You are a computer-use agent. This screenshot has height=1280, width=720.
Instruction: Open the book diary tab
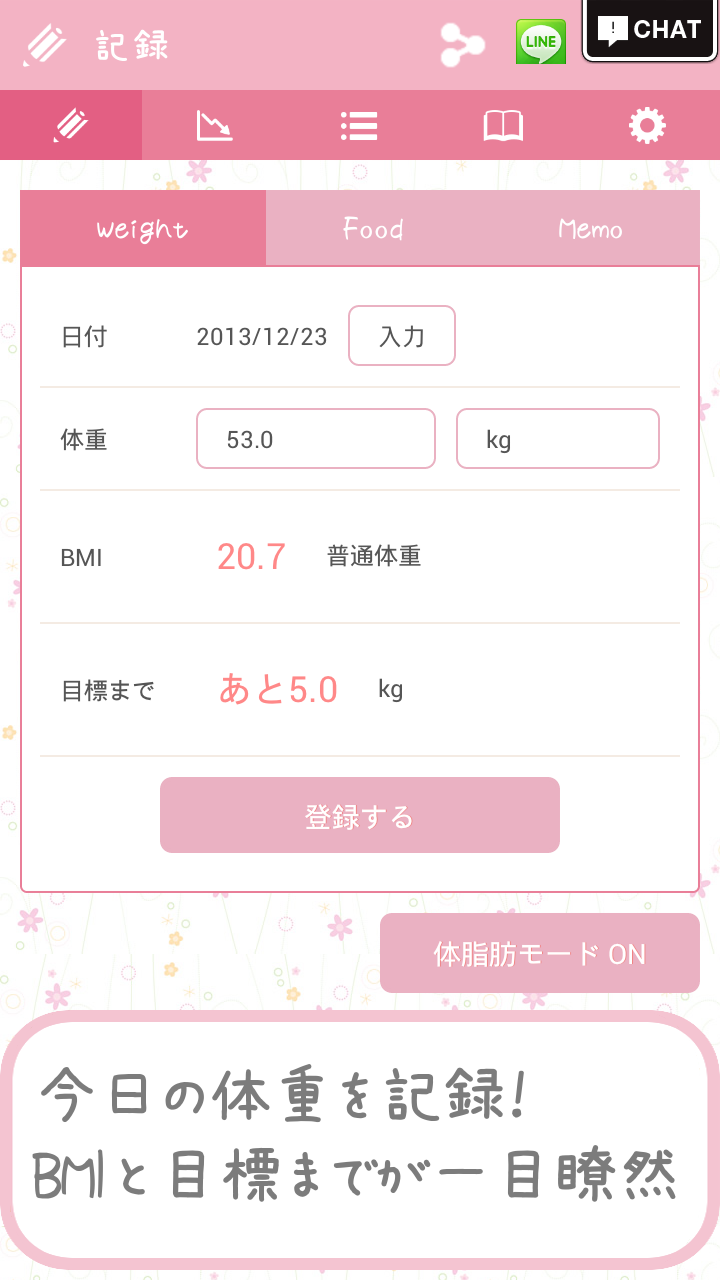pyautogui.click(x=503, y=125)
